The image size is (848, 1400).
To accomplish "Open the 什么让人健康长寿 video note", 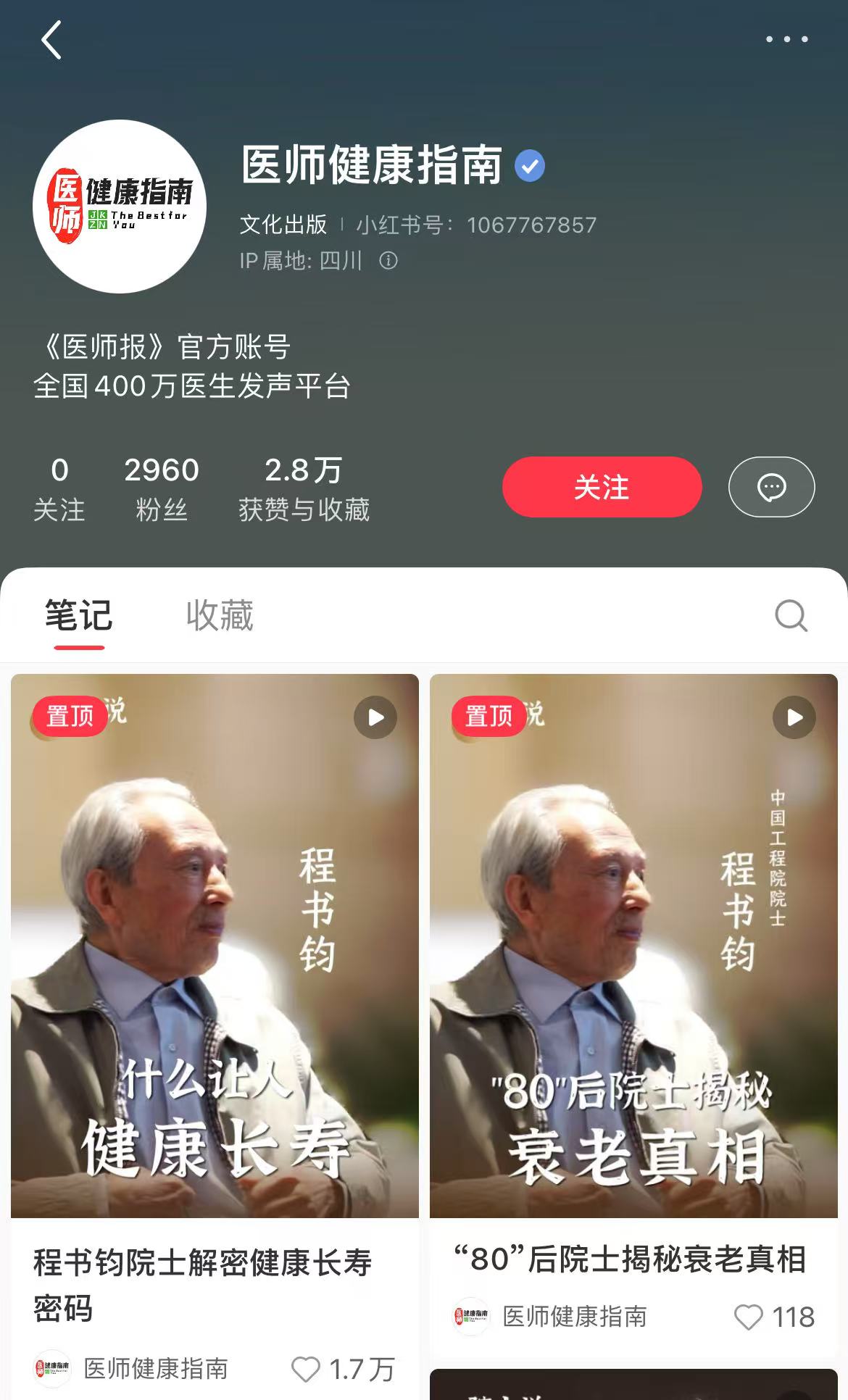I will coord(215,946).
